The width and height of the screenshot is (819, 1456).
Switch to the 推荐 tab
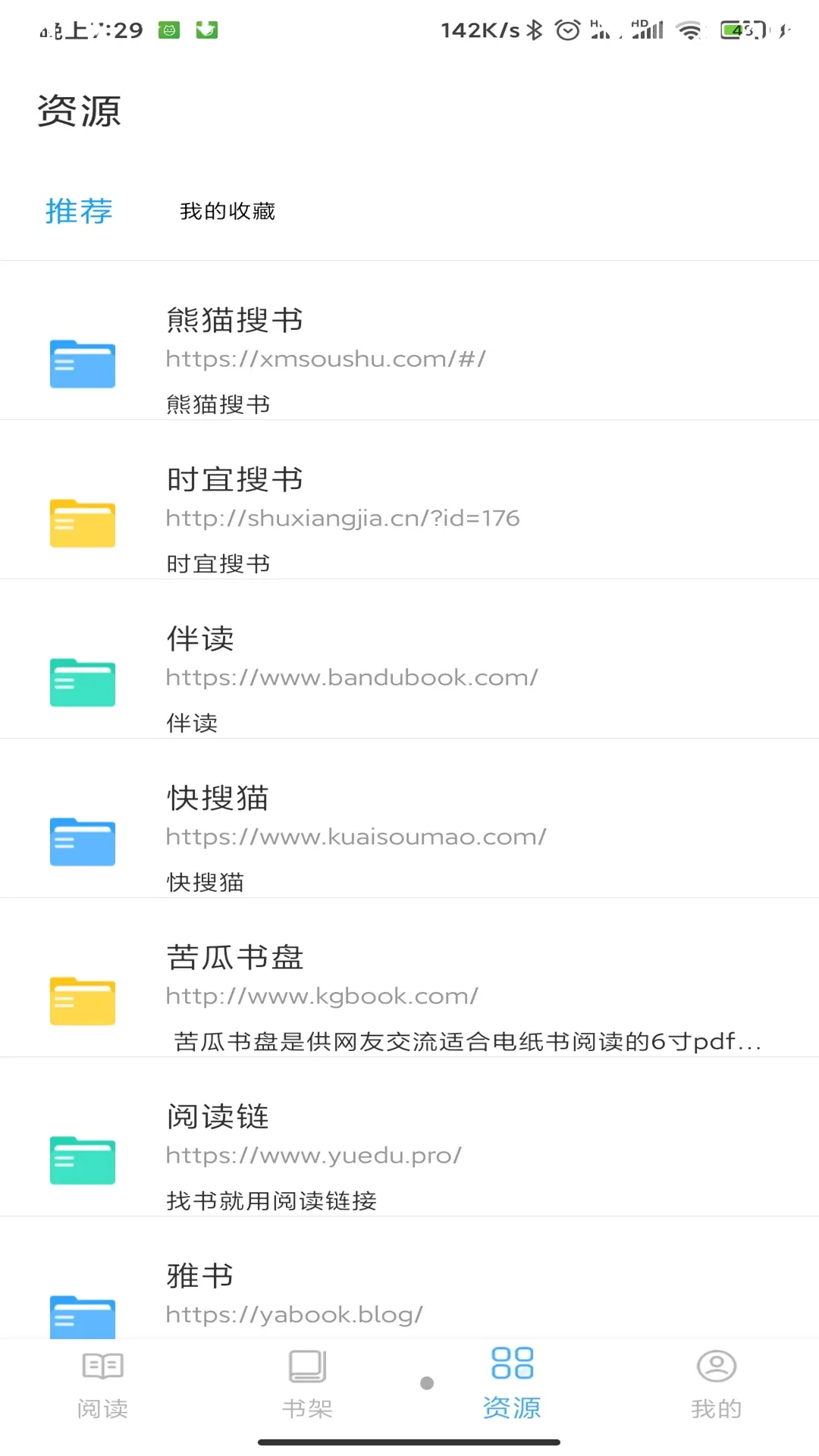tap(79, 211)
